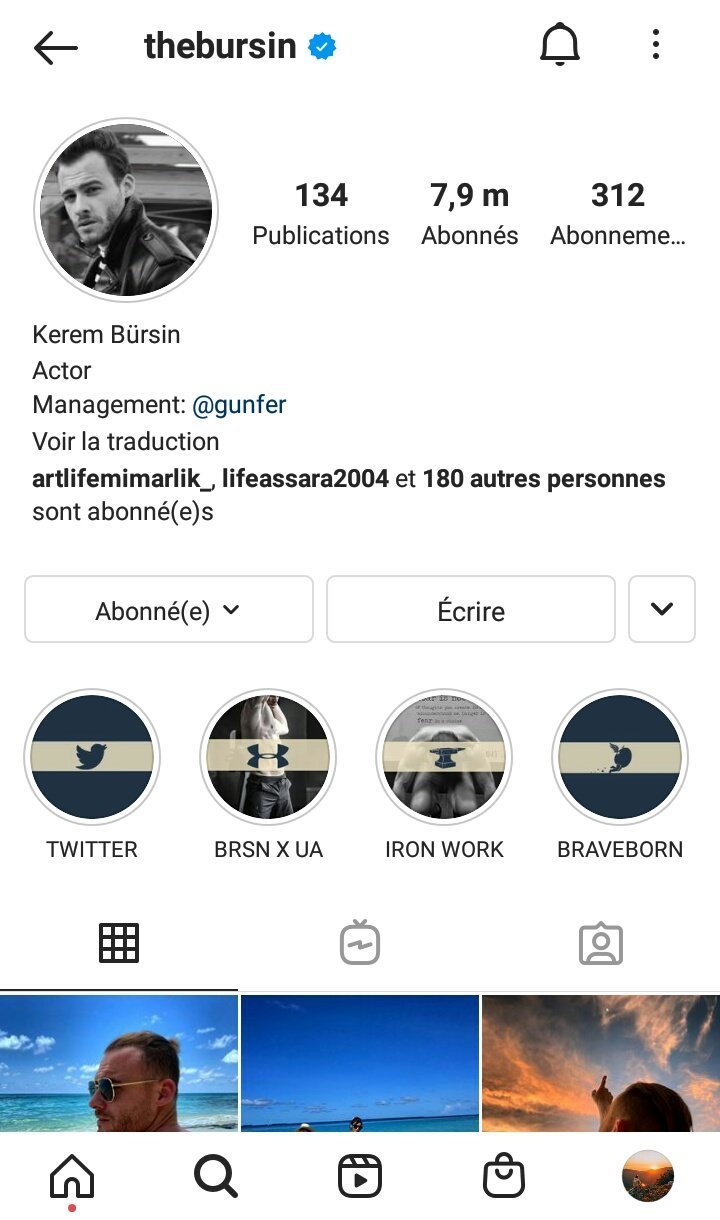Open the @gunfer management profile link
This screenshot has height=1220, width=720.
239,405
